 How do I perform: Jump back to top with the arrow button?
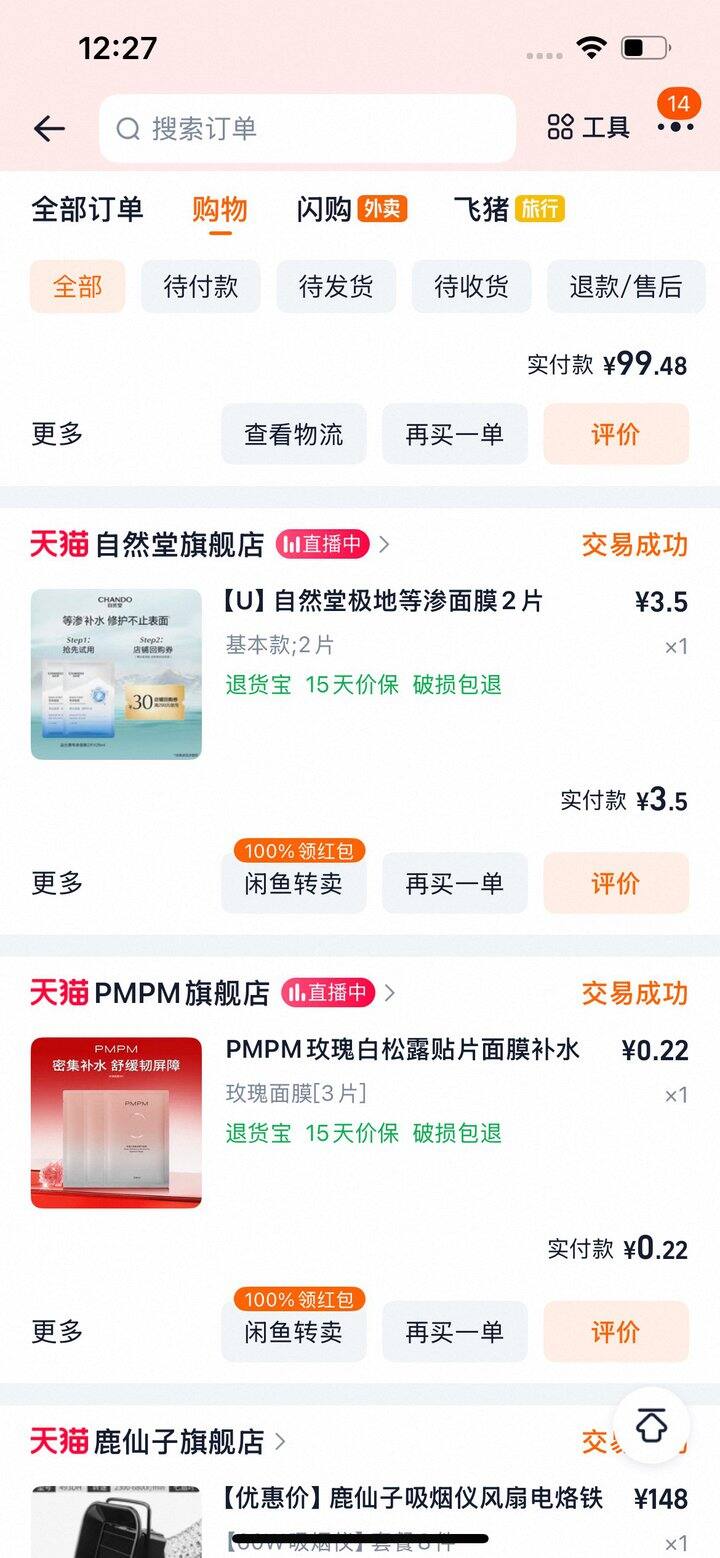click(x=651, y=1426)
